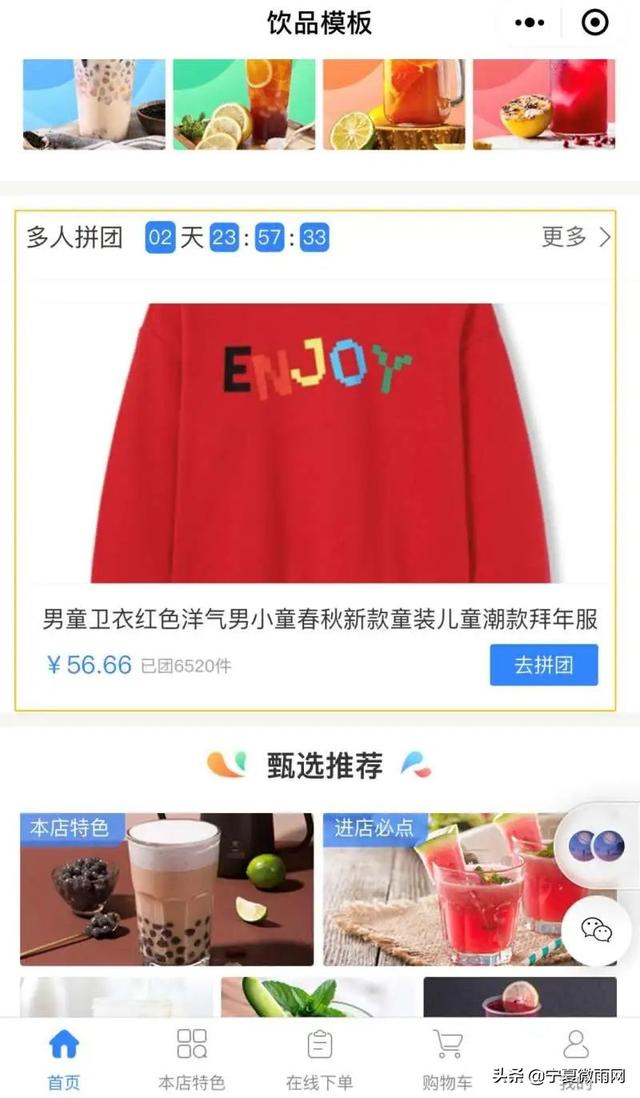Tap the 去拼团 button

[543, 665]
